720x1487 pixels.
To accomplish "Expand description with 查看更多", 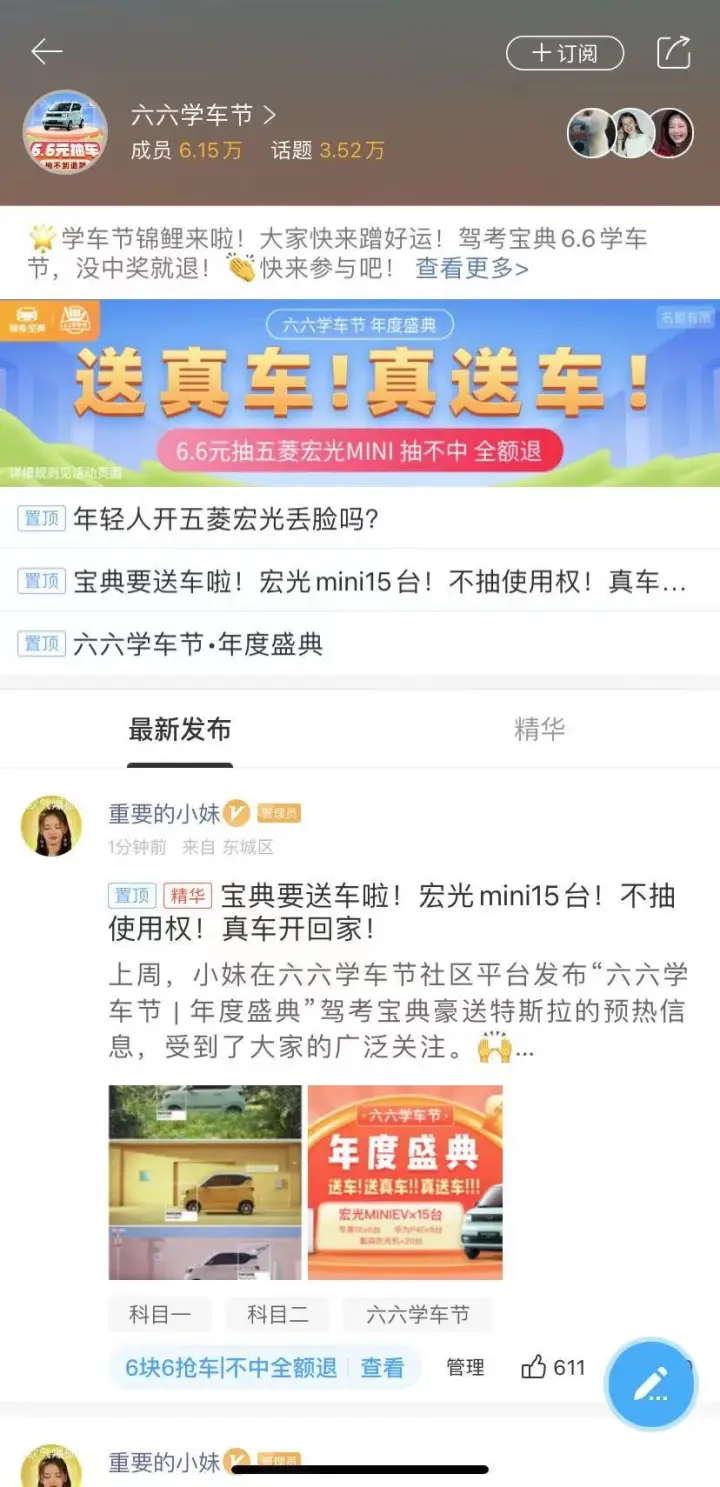I will (472, 269).
